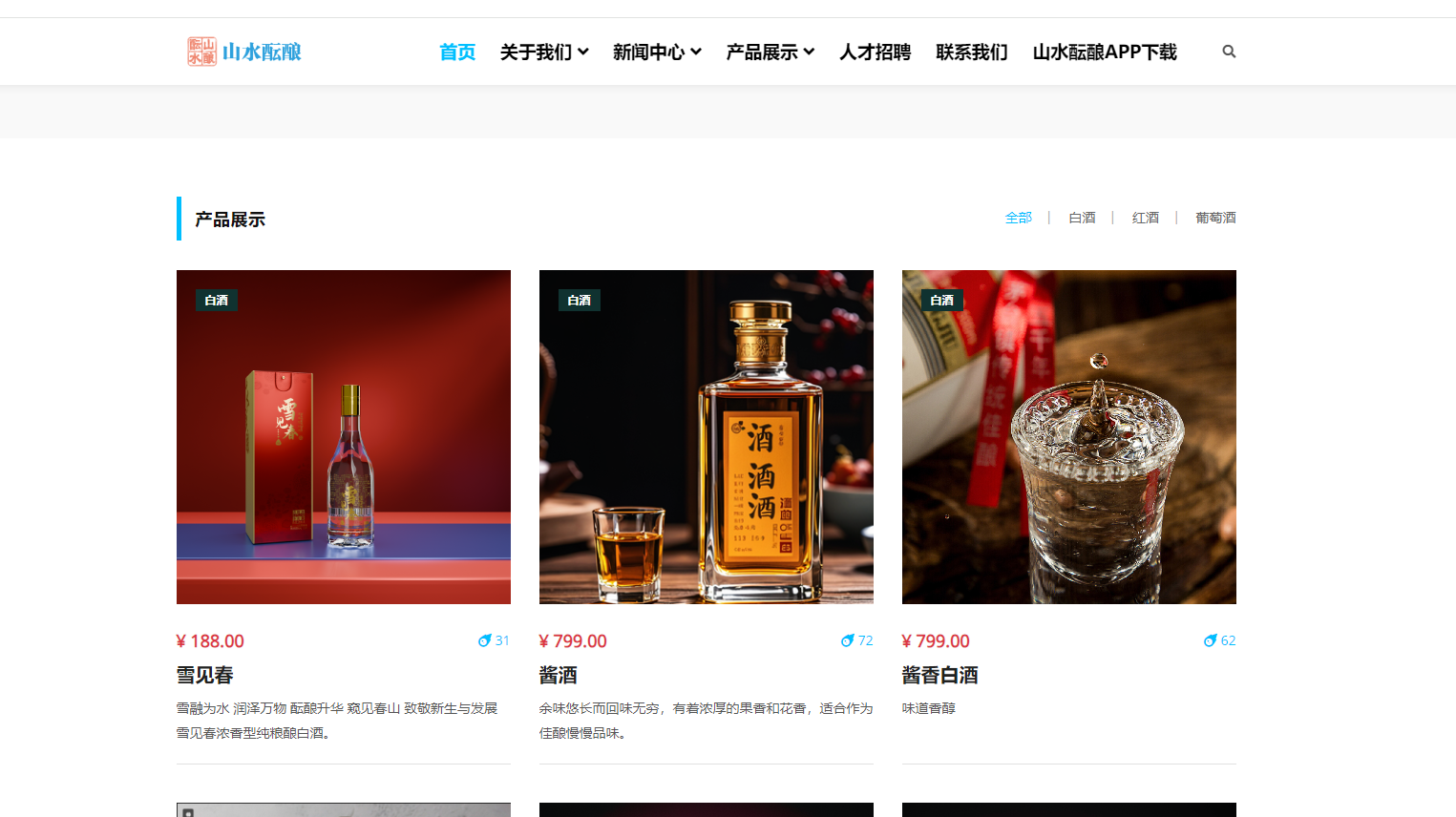Expand the 关于我们 dropdown menu
The image size is (1456, 817).
[x=544, y=52]
